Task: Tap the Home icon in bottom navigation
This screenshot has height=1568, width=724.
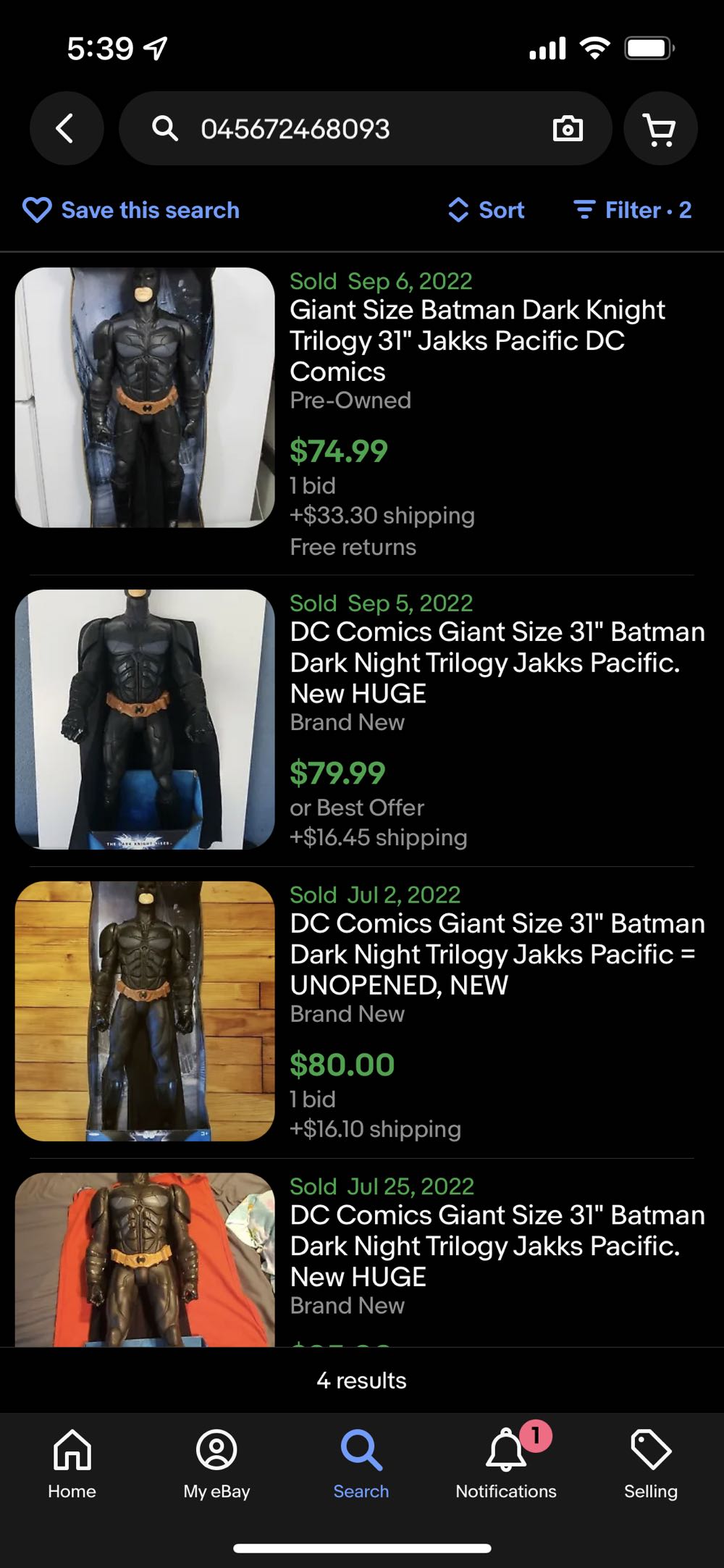Action: point(71,1463)
